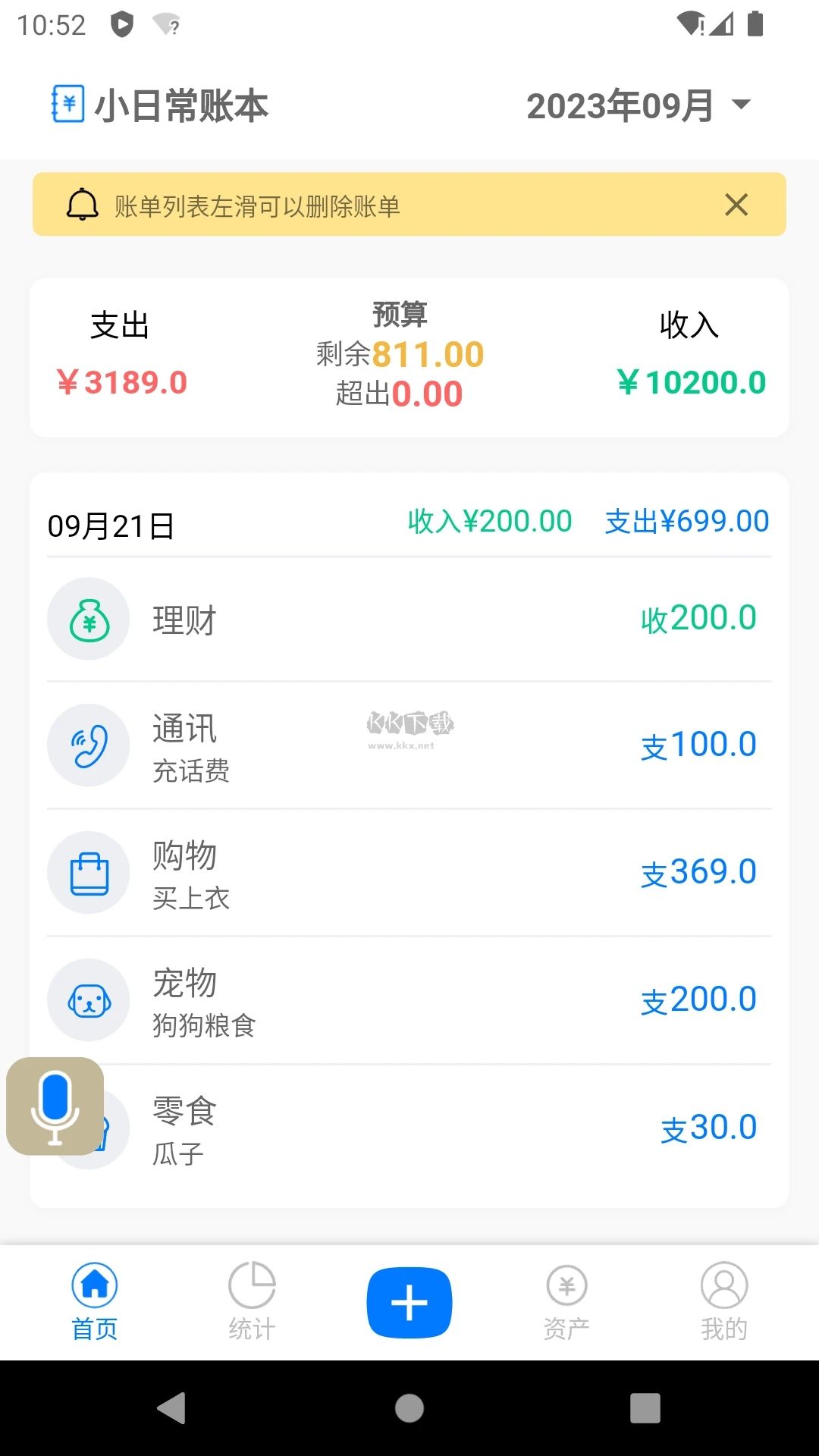
Task: Click the 购物 shopping bag icon
Action: 88,873
